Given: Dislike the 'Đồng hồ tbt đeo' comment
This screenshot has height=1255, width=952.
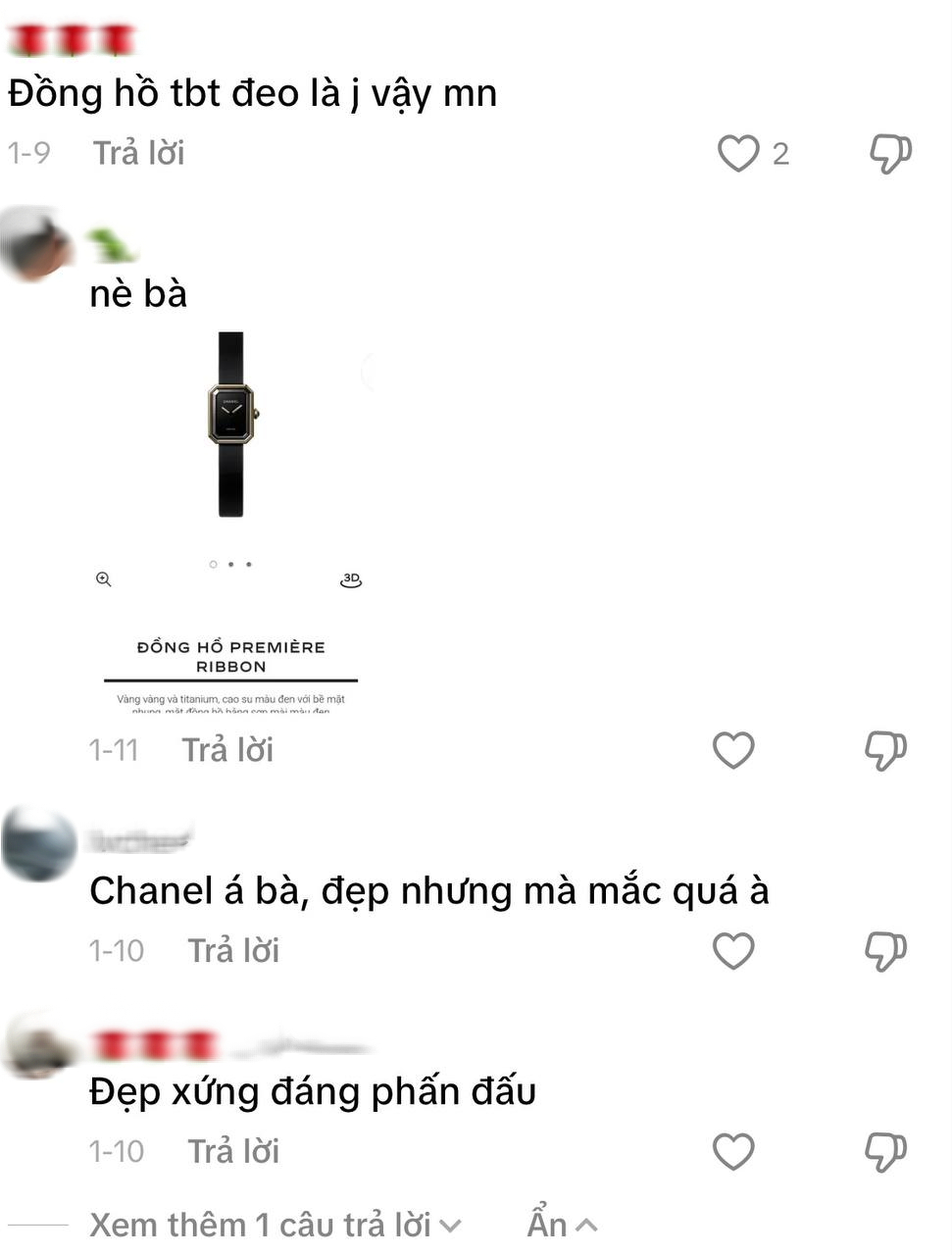Looking at the screenshot, I should coord(890,153).
